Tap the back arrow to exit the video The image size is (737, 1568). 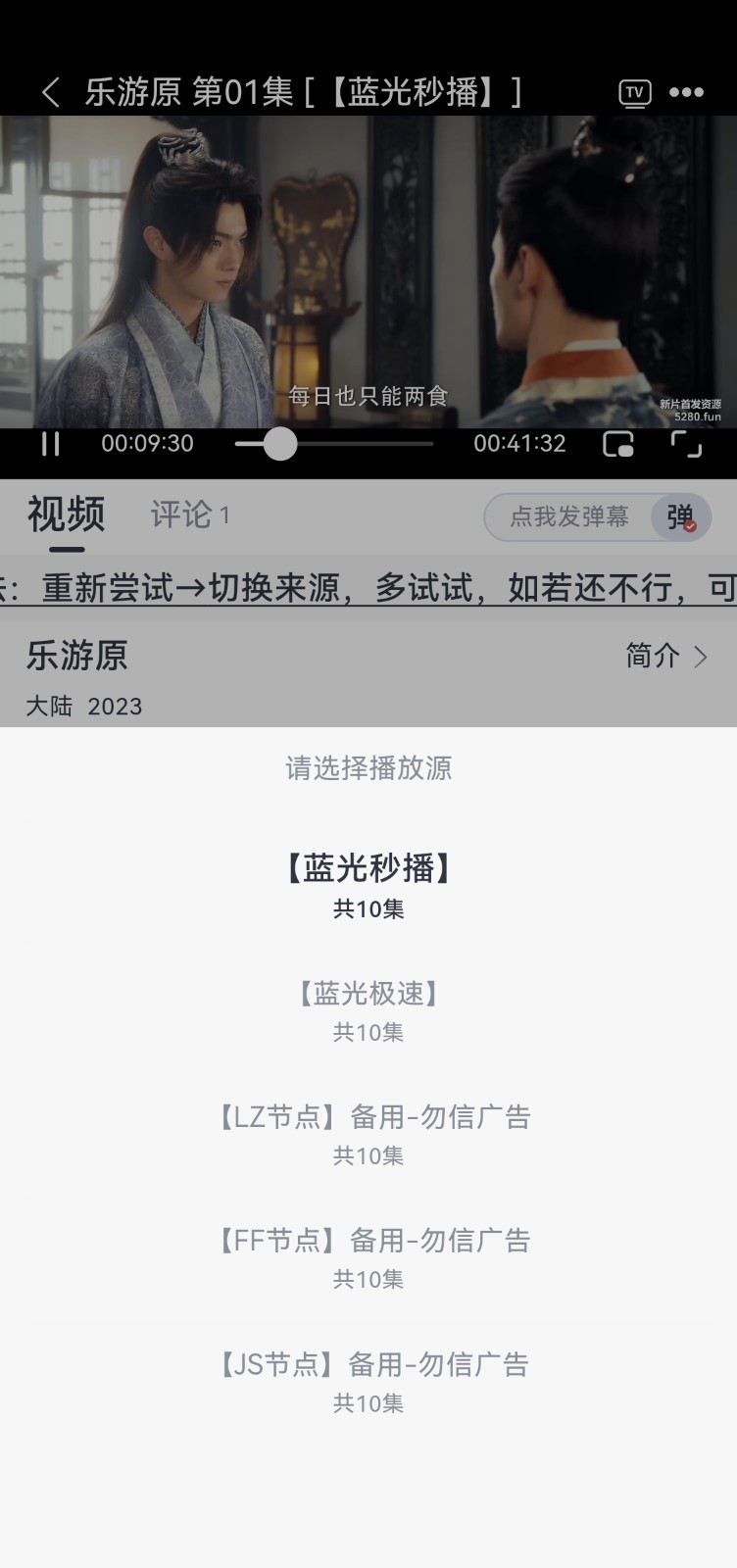[49, 91]
